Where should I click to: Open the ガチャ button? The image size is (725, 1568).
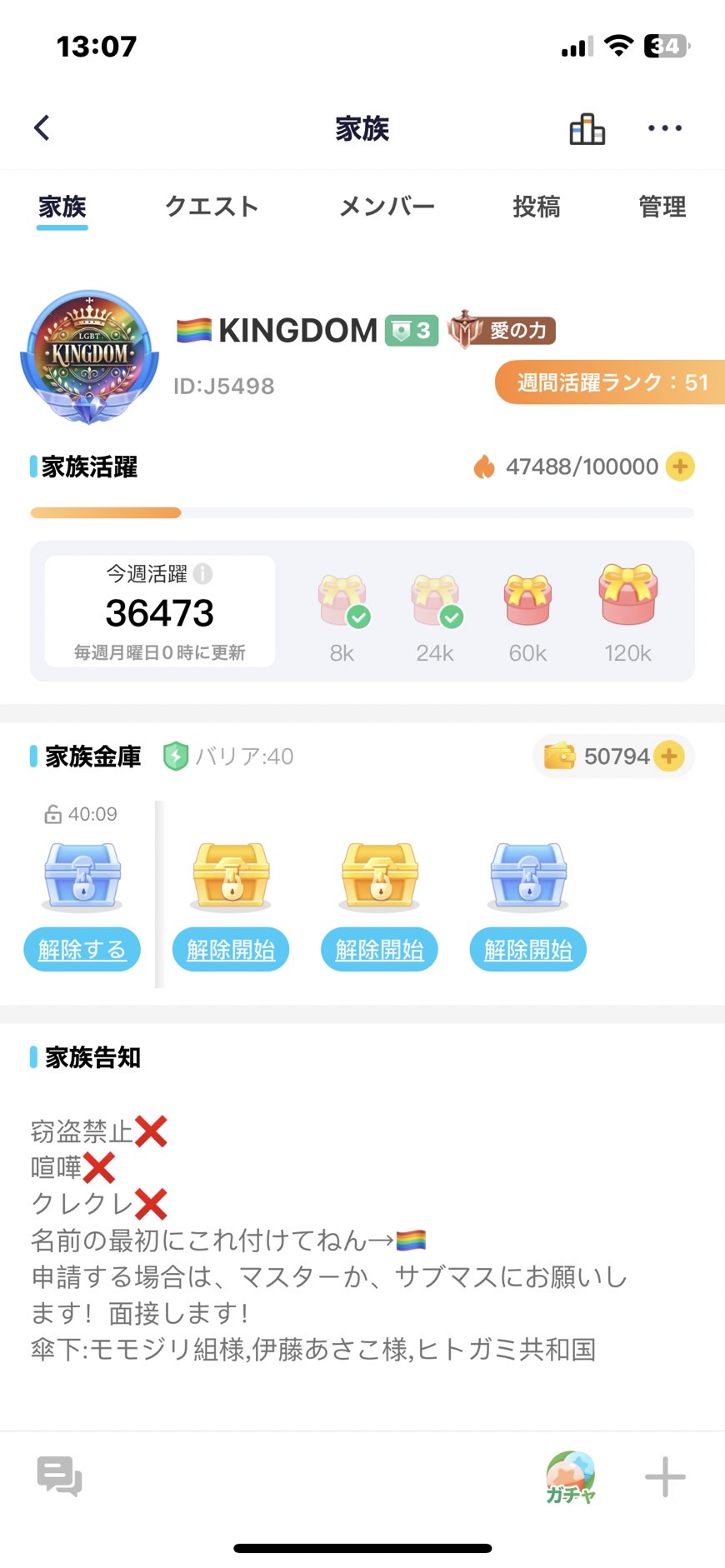click(571, 1476)
